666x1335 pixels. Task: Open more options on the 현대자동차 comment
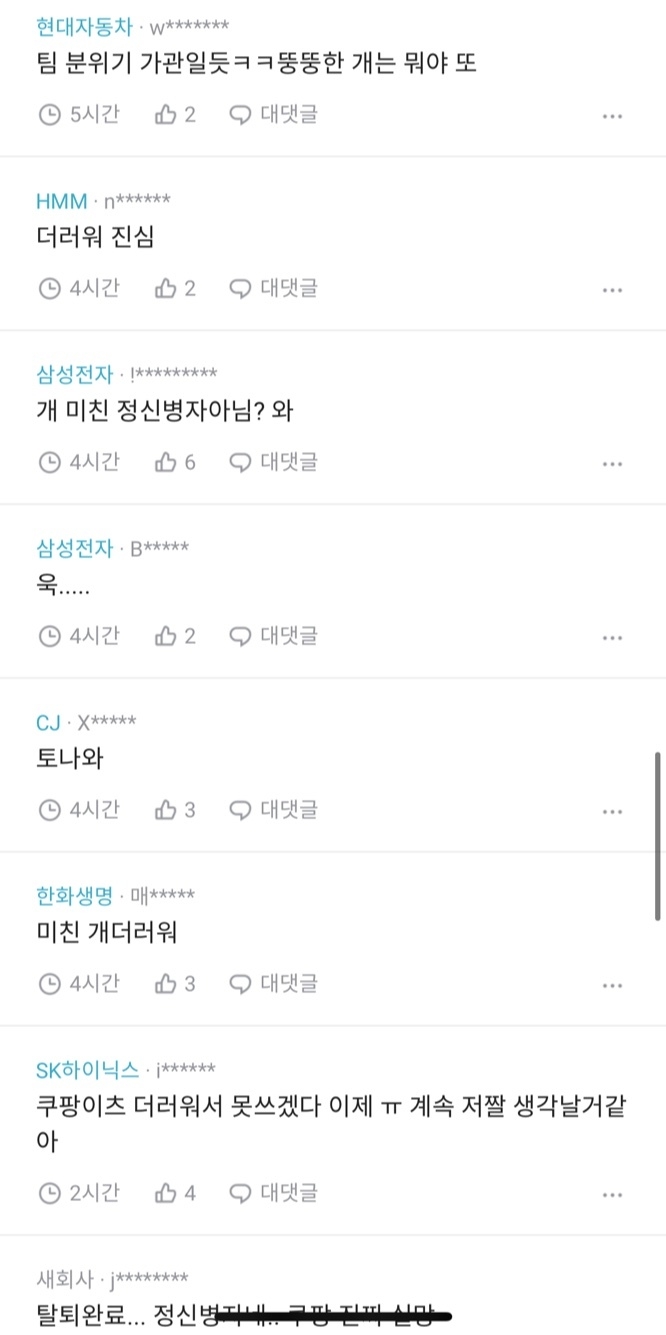(613, 117)
